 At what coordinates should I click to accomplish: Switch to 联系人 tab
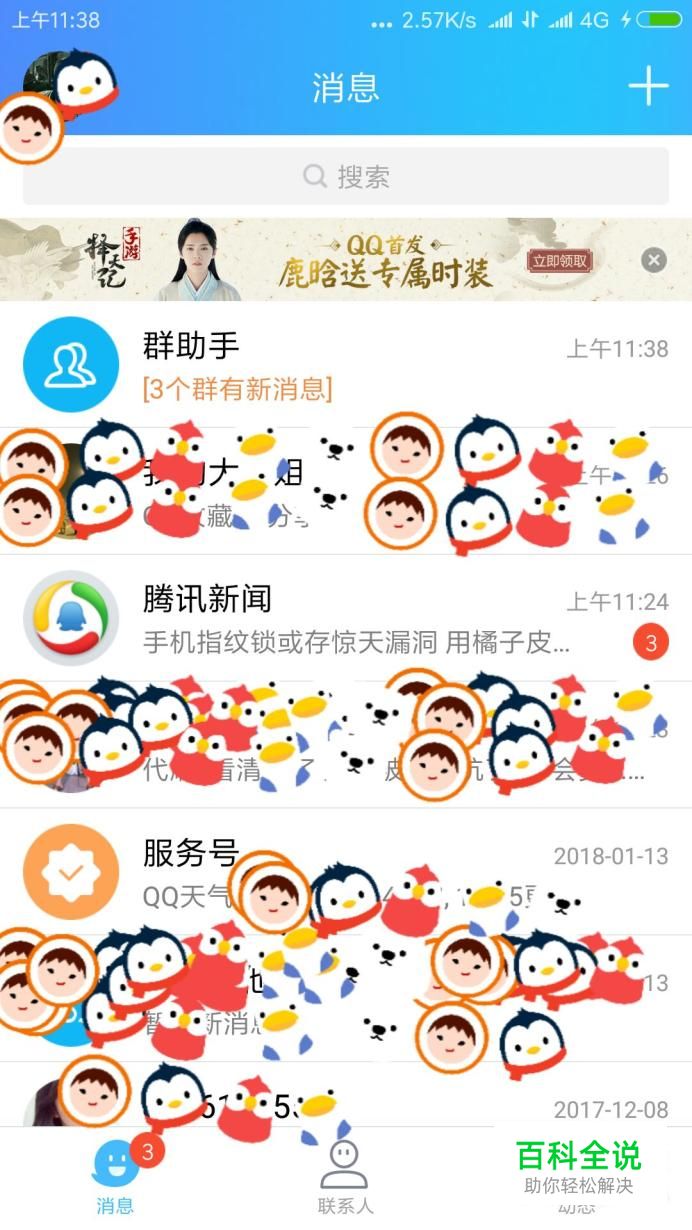[x=344, y=1178]
